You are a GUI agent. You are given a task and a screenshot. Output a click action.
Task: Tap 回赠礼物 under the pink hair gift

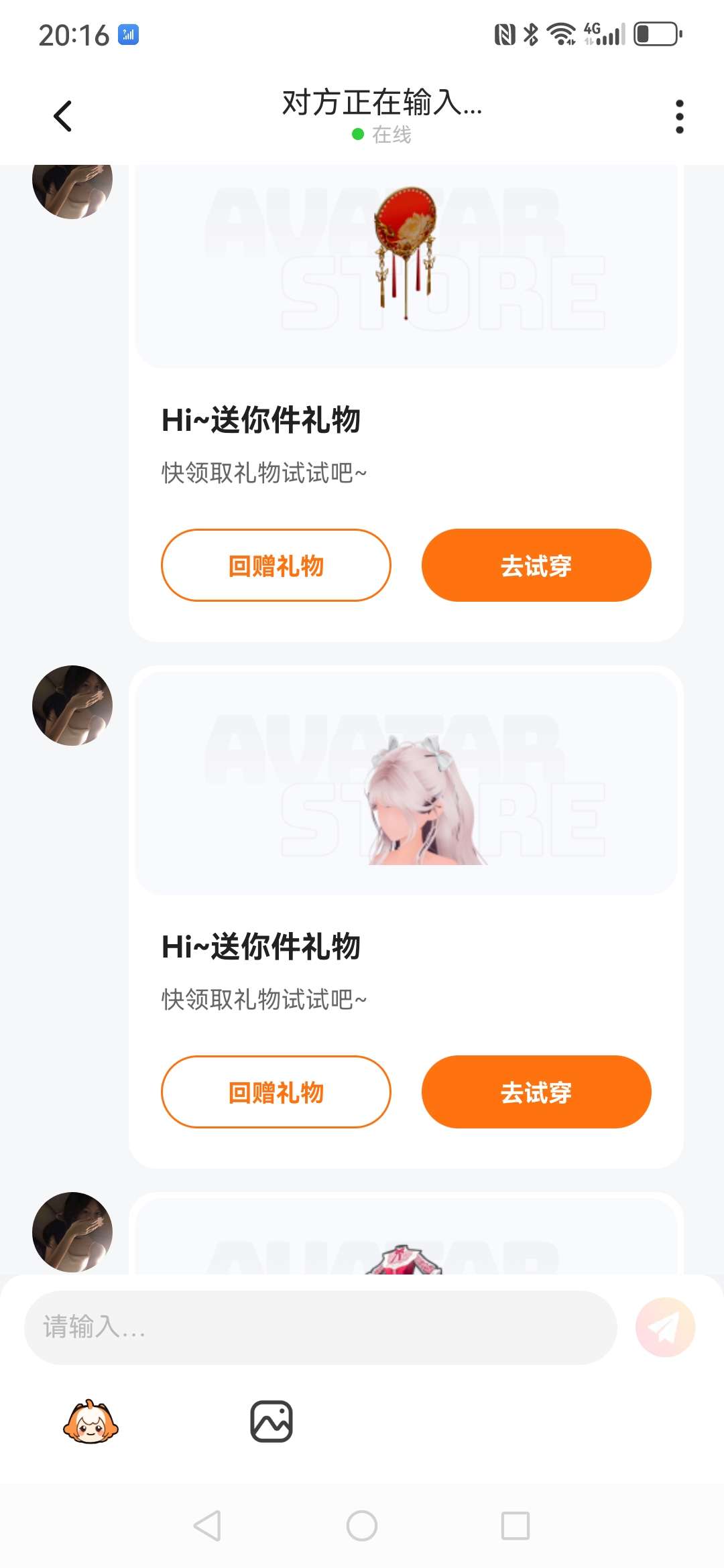[x=276, y=1092]
